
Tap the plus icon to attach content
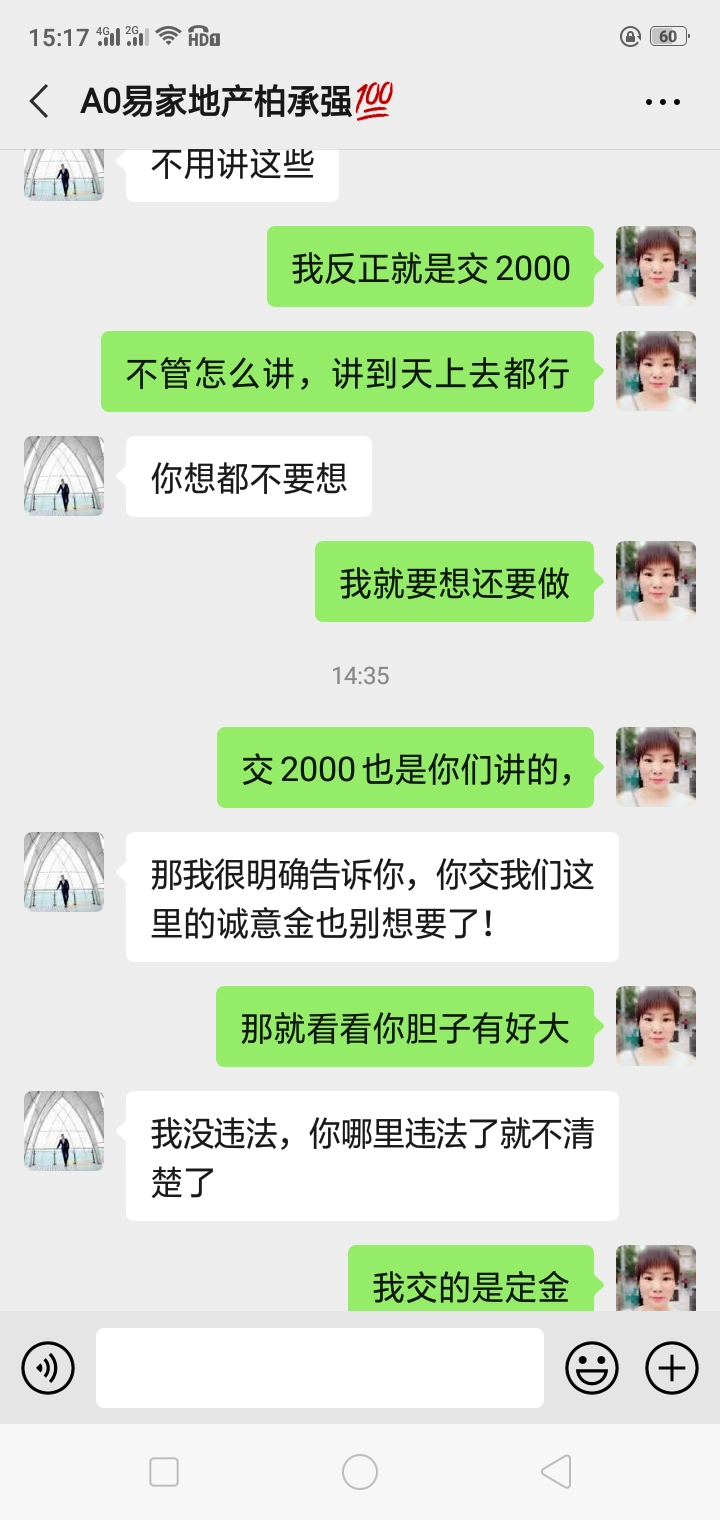pyautogui.click(x=670, y=1367)
